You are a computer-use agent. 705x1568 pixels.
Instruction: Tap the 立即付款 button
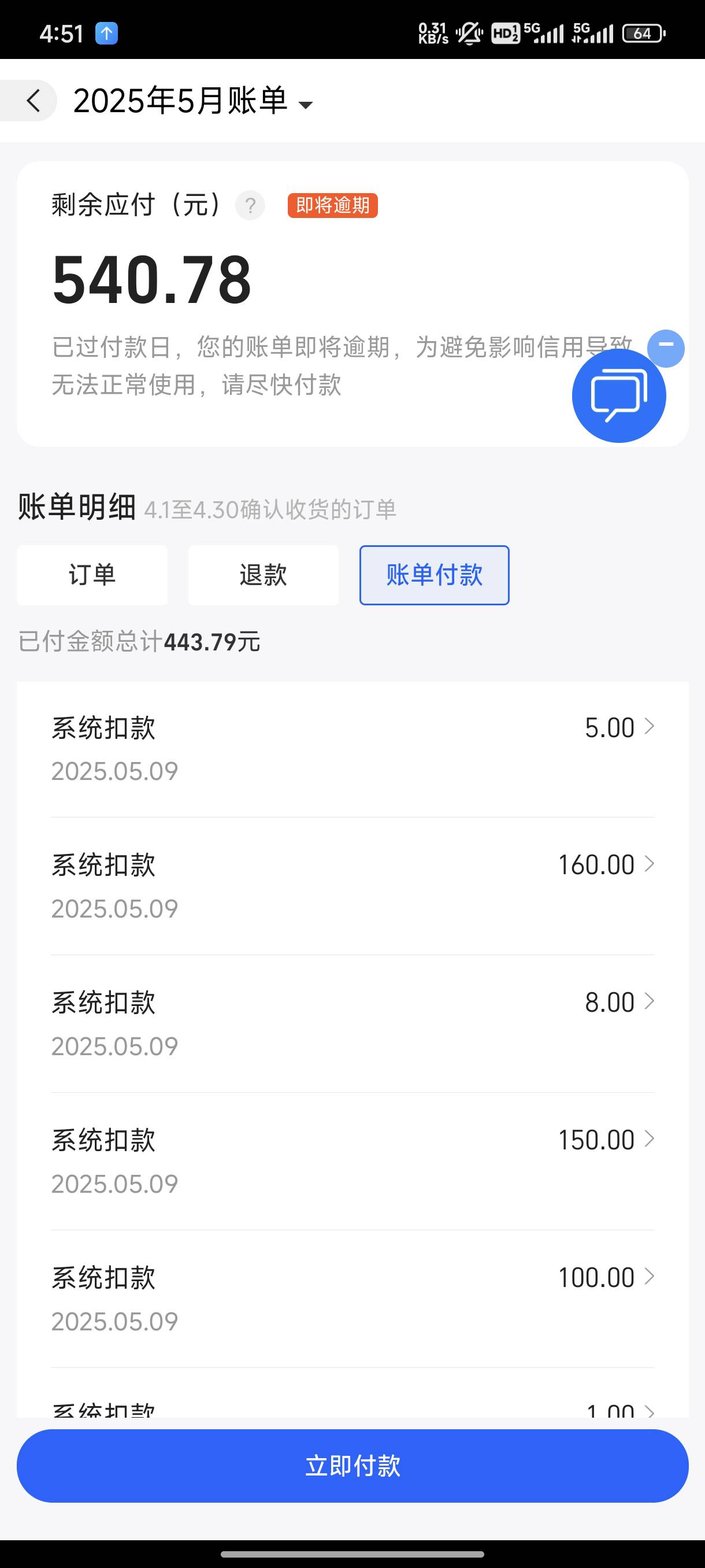click(353, 1466)
